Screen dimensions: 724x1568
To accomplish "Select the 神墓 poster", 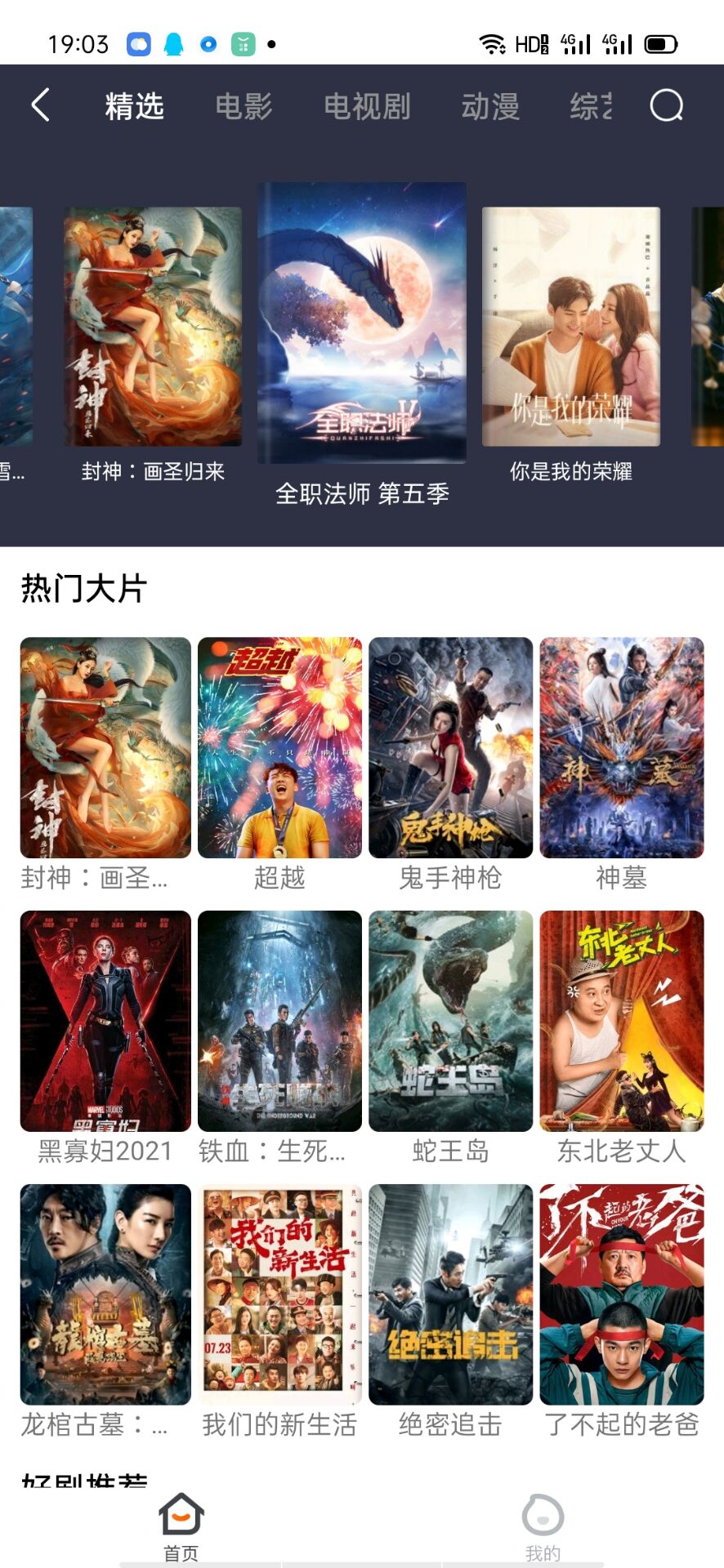I will coord(621,747).
